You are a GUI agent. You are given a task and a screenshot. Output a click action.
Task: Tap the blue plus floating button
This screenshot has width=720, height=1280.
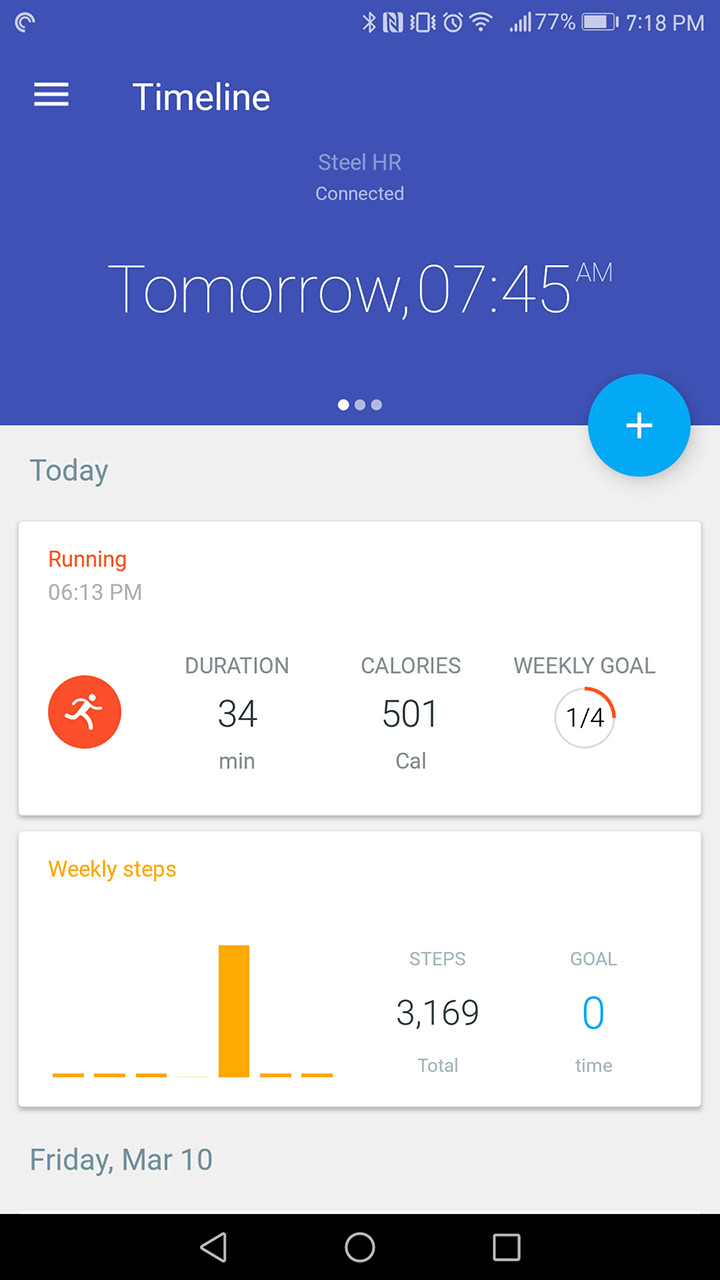(x=639, y=426)
